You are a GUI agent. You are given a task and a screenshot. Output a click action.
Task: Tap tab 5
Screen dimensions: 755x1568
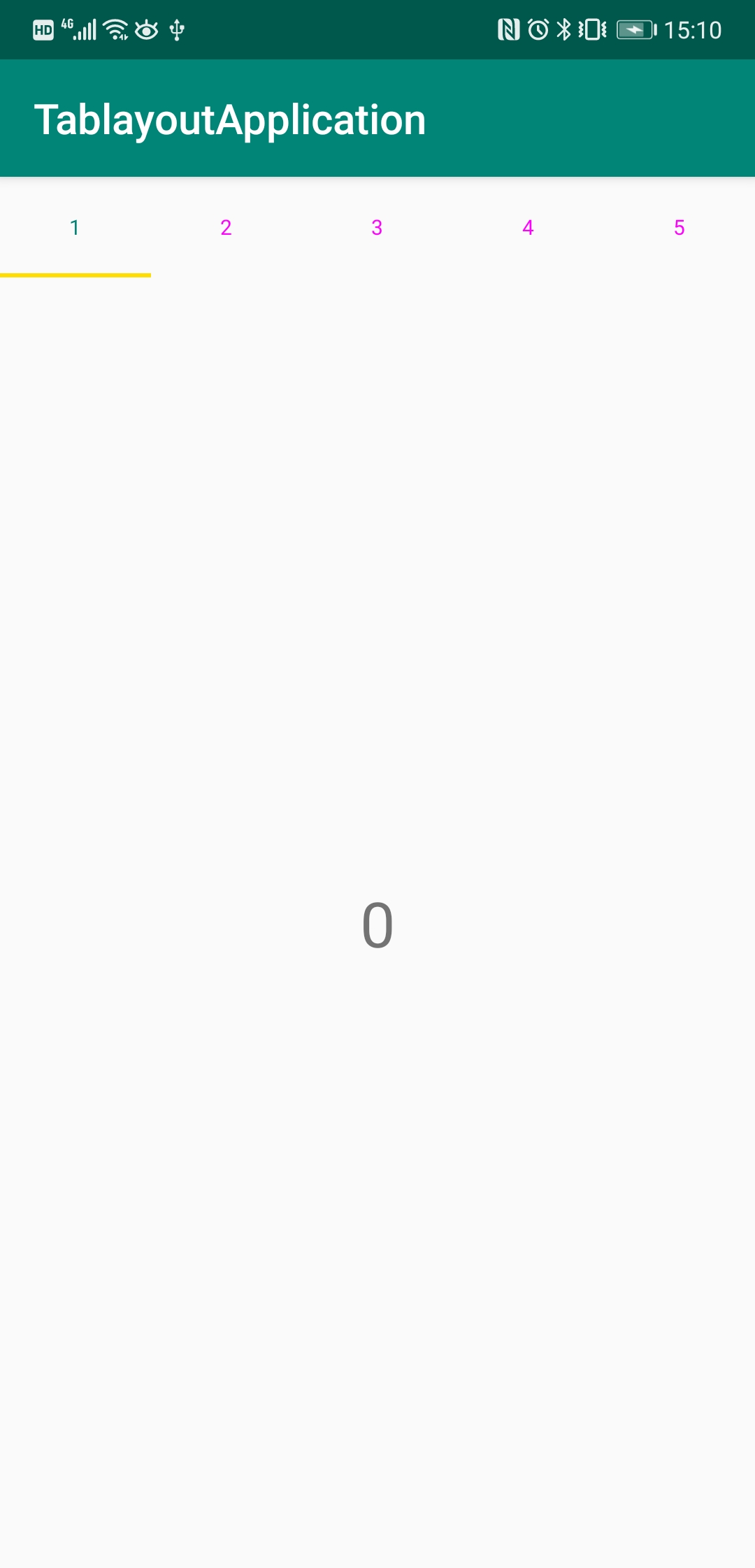[x=679, y=228]
